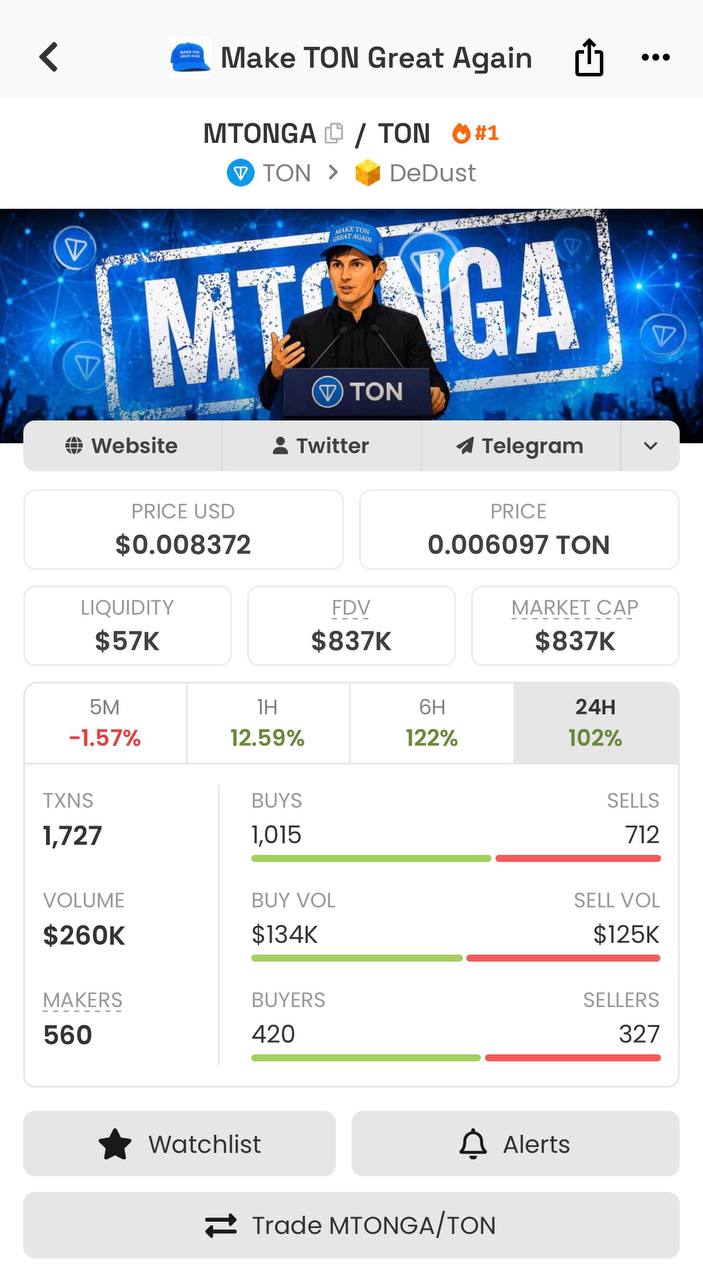Open the project's Twitter page

322,446
